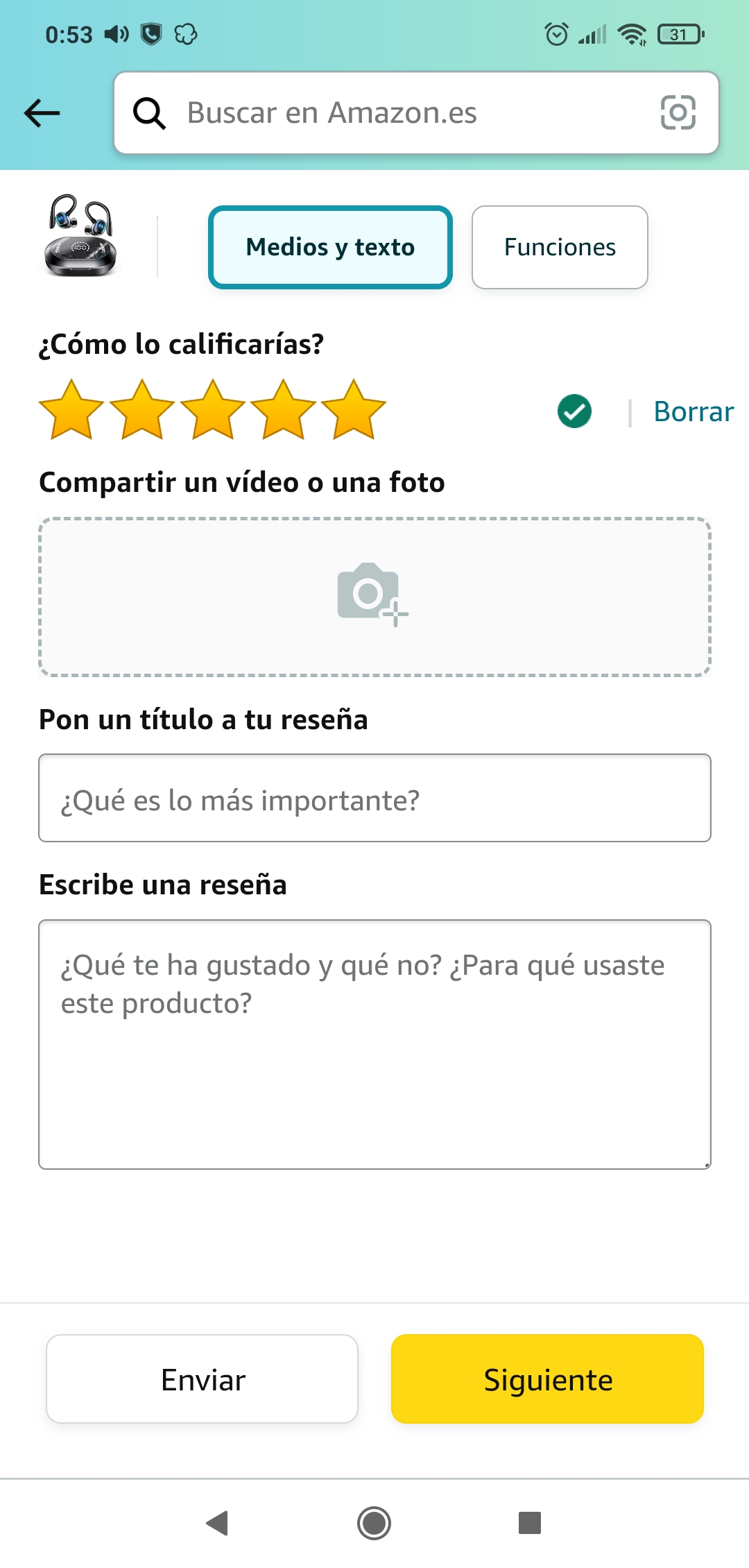Open the camera lens search icon
This screenshot has height=1568, width=749.
[x=677, y=113]
